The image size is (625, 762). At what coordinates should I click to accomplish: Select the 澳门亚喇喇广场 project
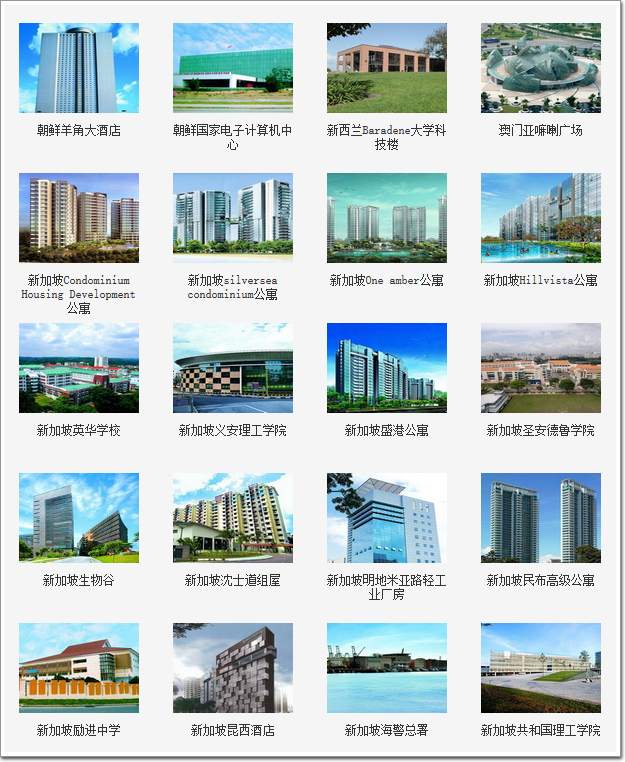541,68
